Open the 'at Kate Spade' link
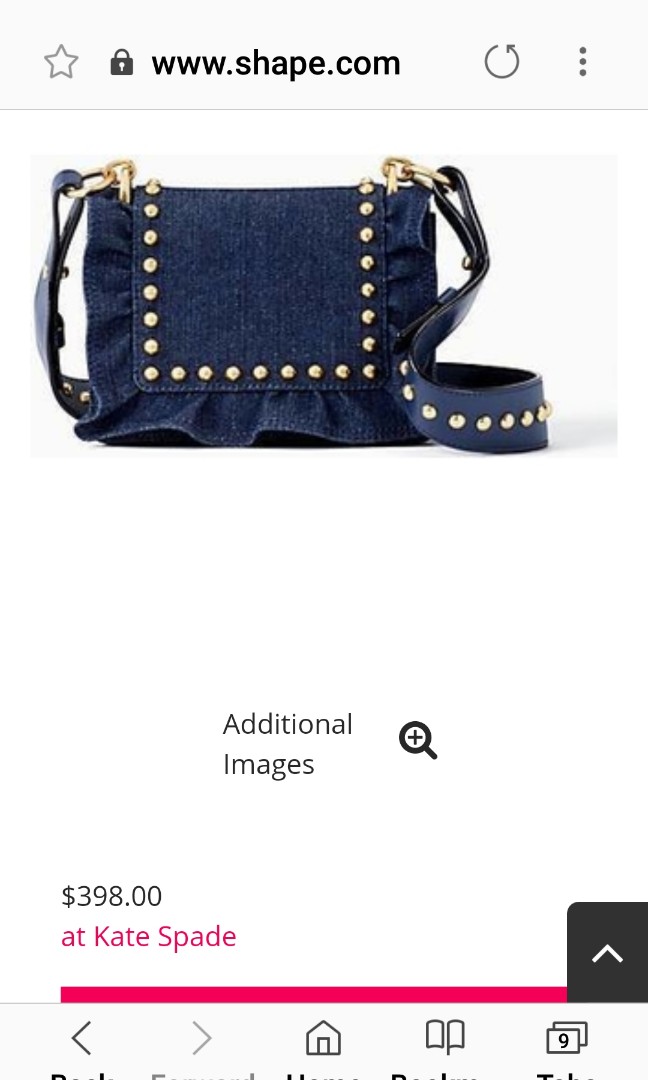 [149, 937]
